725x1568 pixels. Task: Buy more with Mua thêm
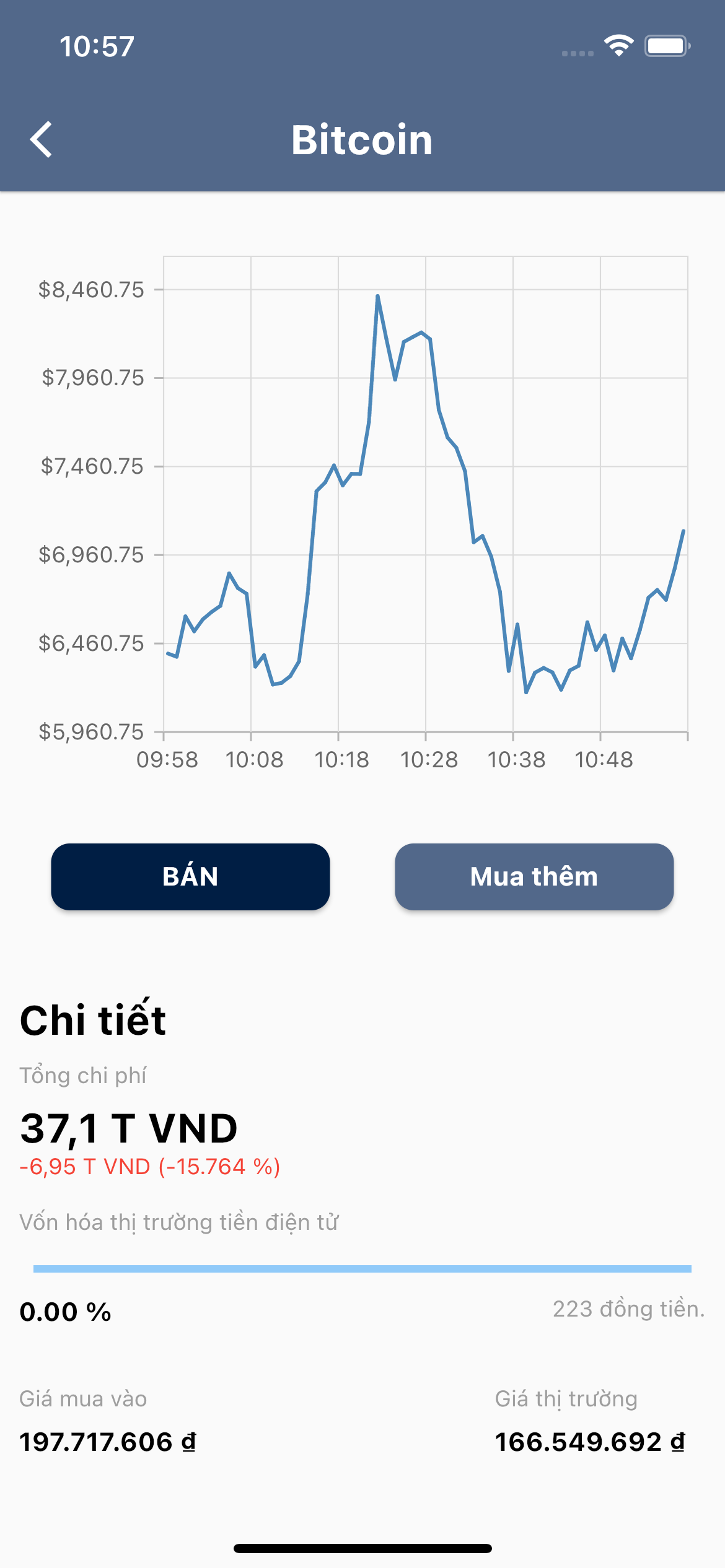534,876
